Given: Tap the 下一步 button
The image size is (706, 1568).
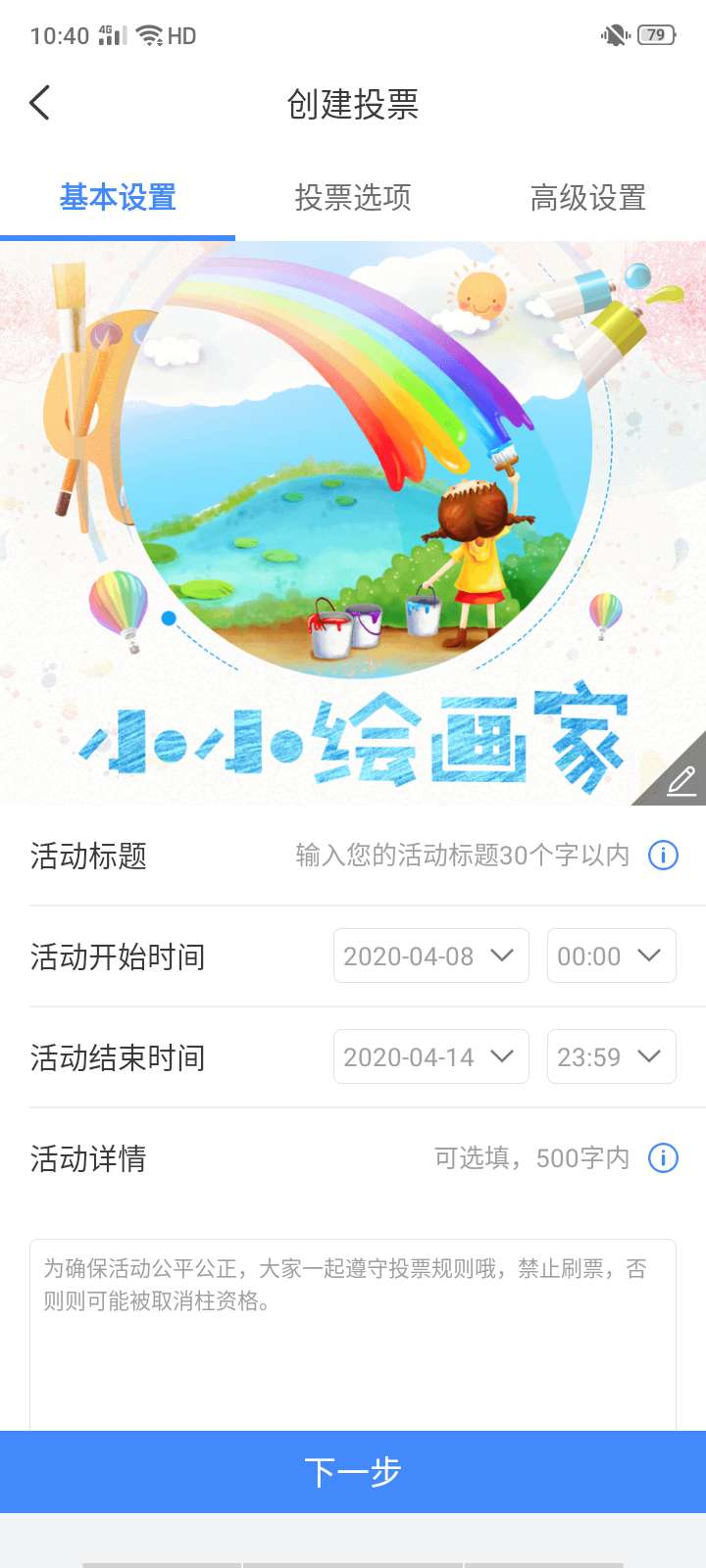Looking at the screenshot, I should coord(353,1472).
